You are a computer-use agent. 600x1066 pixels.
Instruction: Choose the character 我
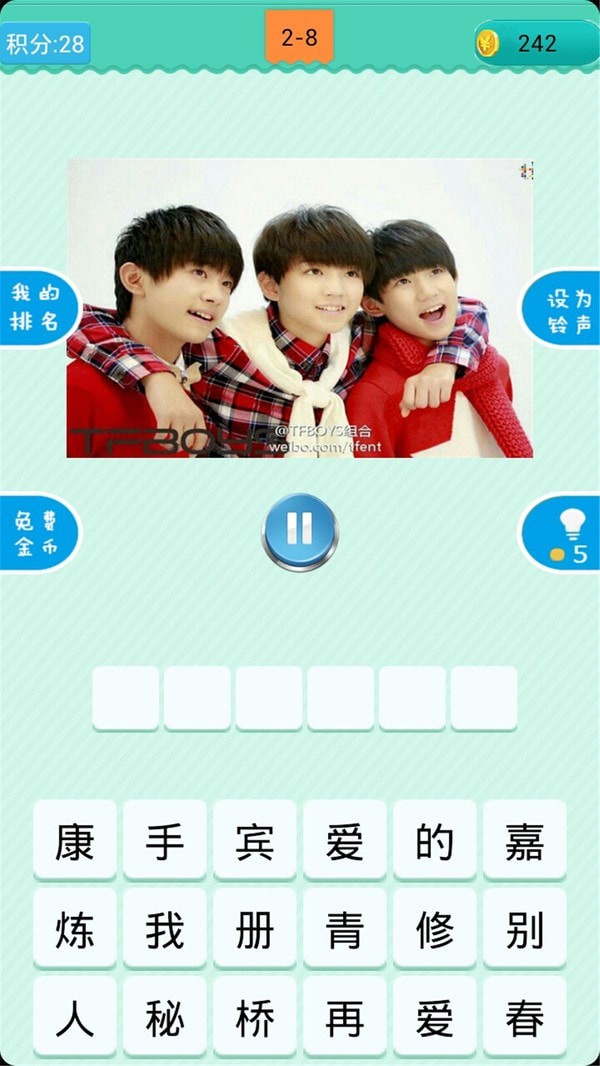tap(165, 930)
